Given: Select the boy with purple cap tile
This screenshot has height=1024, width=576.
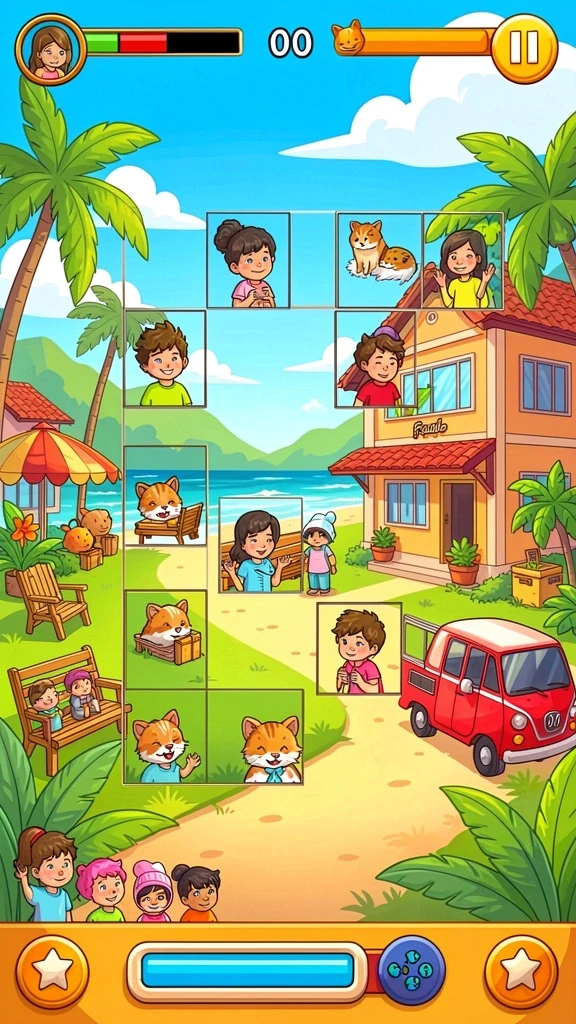Looking at the screenshot, I should tap(376, 359).
